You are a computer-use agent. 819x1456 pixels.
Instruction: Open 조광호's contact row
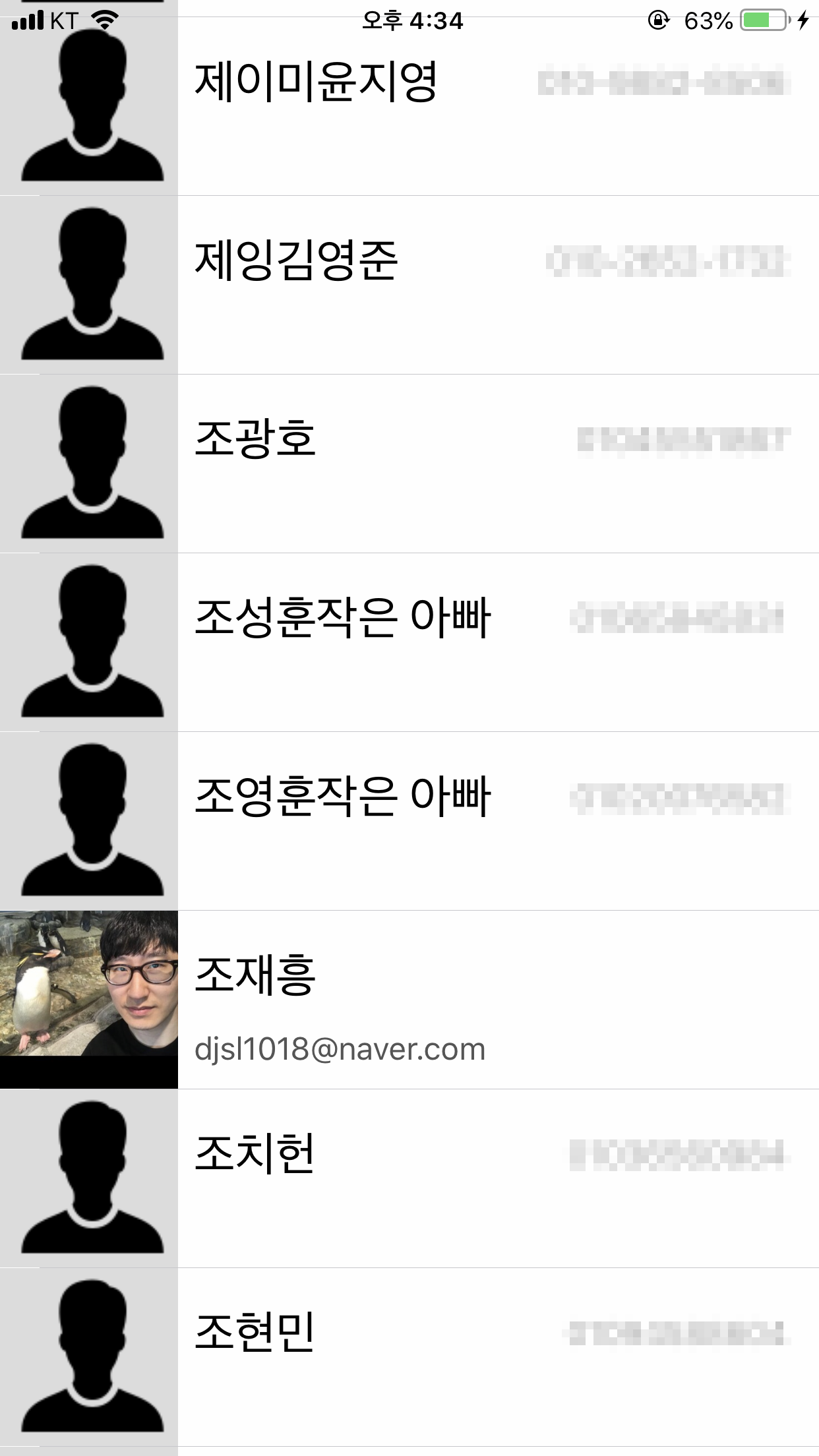pyautogui.click(x=409, y=464)
